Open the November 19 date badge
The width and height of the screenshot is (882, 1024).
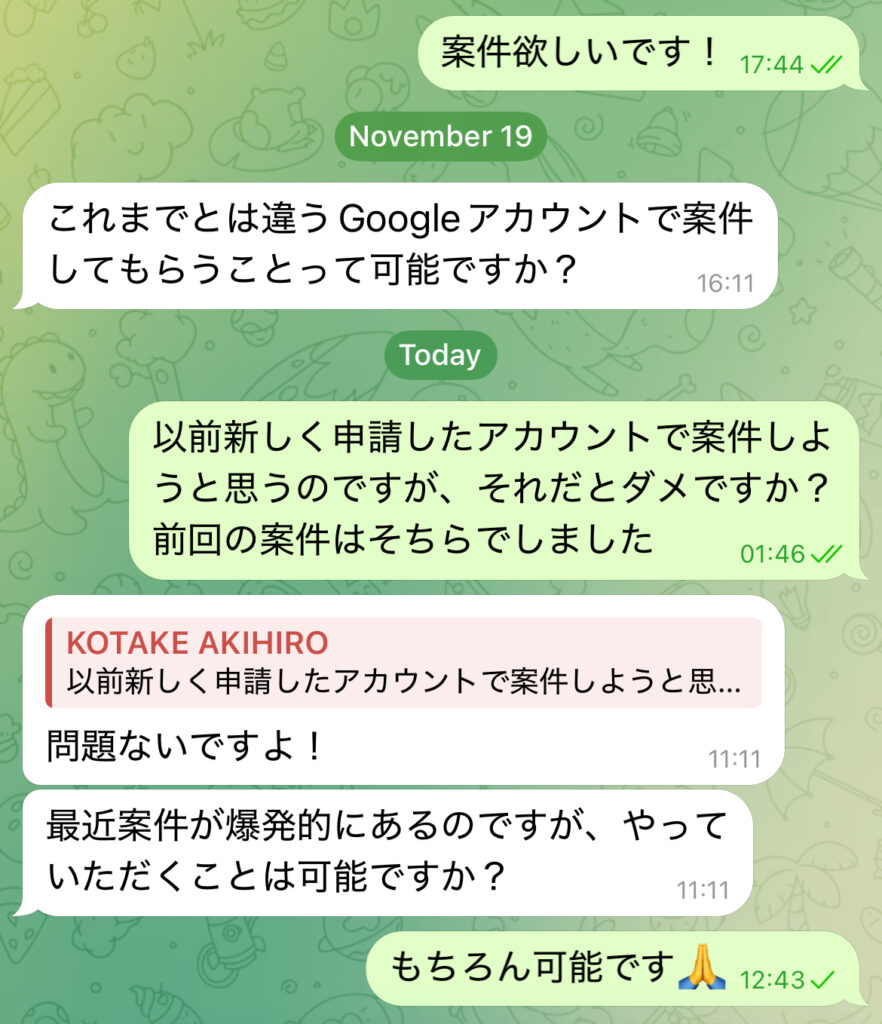[440, 137]
